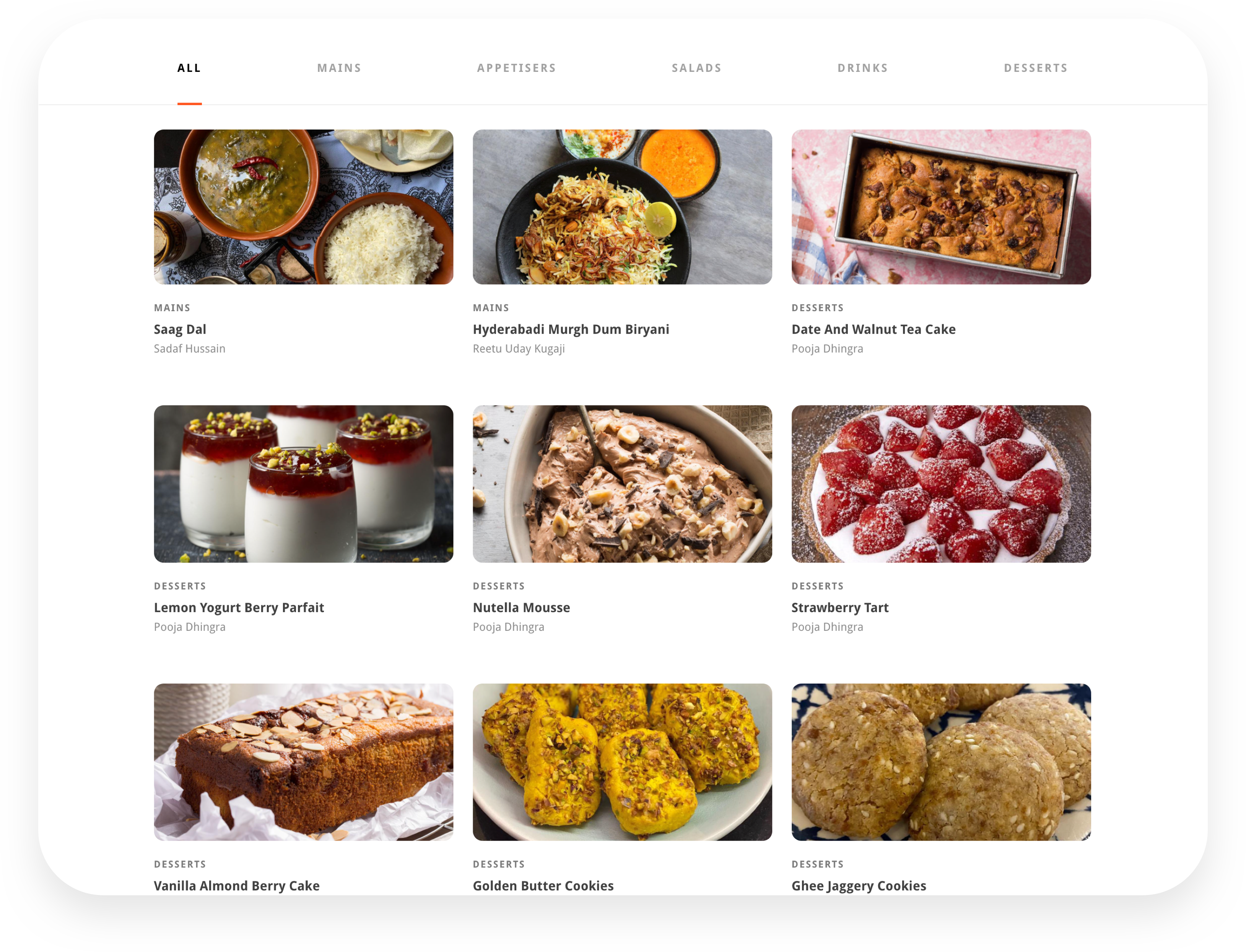Open Date And Walnut Tea Cake

941,207
